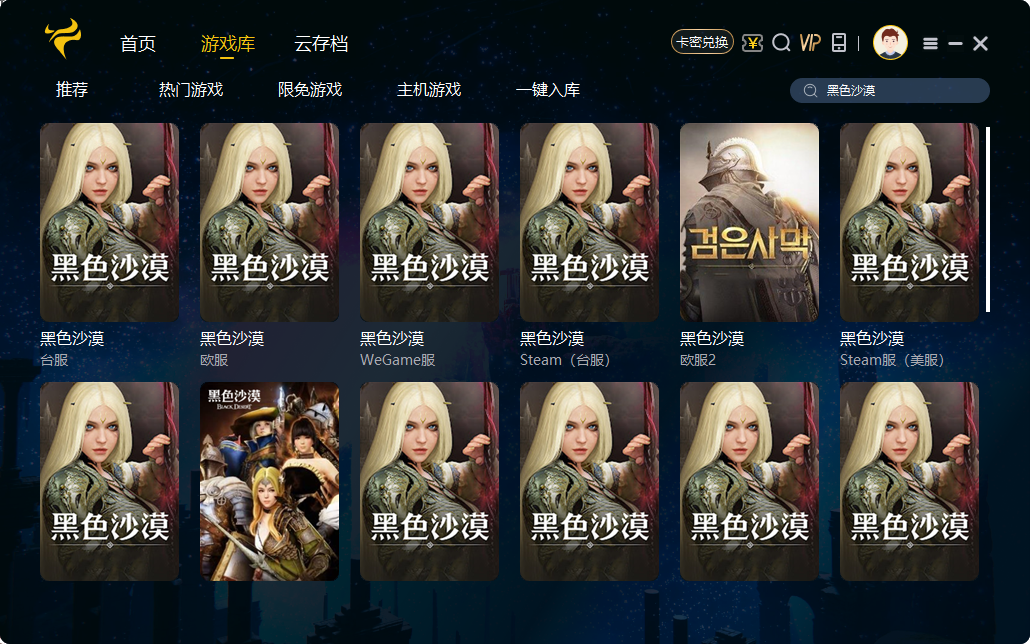1030x644 pixels.
Task: Select 黑色沙漠 Steam服（美服） card
Action: click(910, 222)
